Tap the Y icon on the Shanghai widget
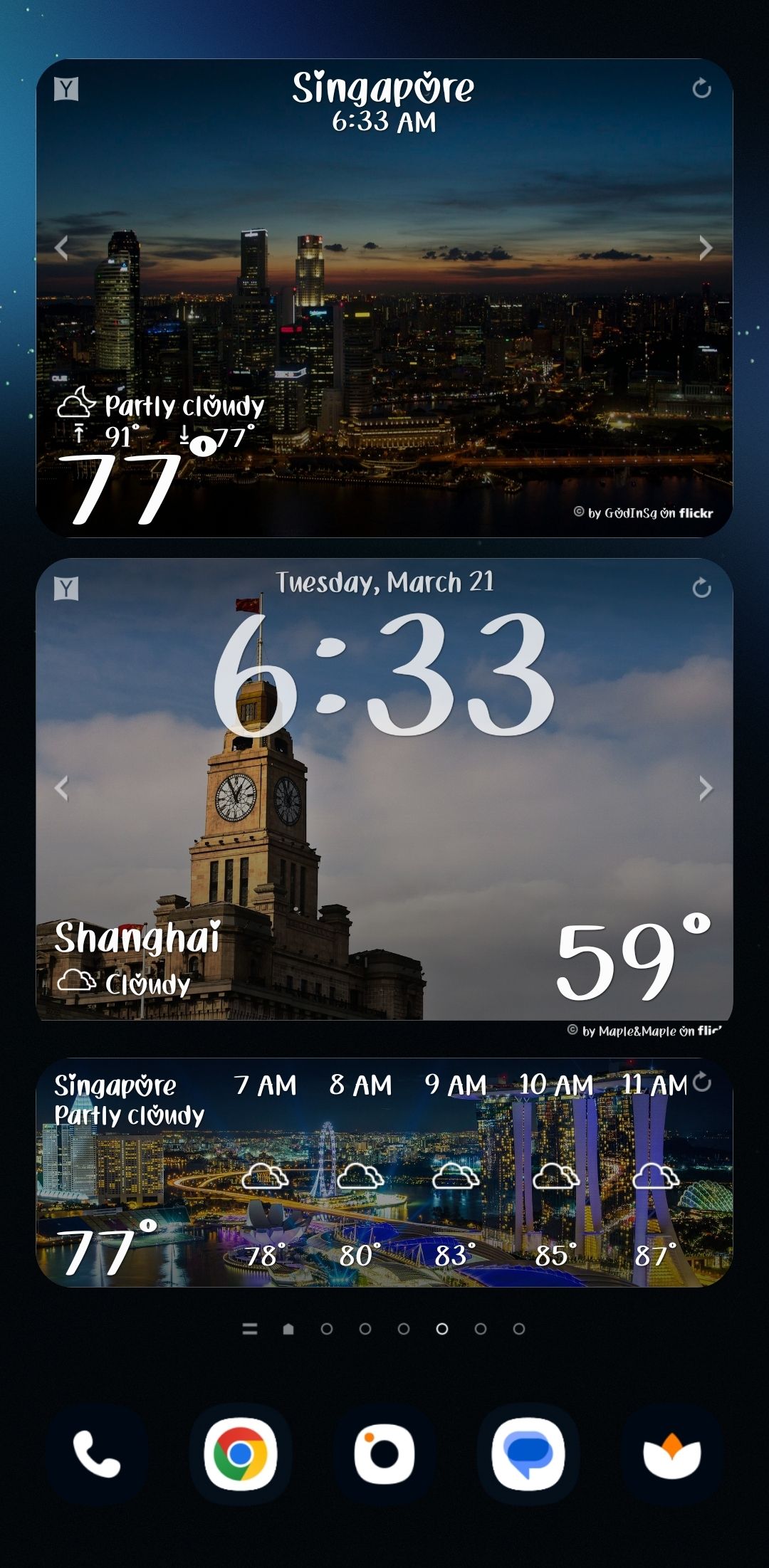 67,590
